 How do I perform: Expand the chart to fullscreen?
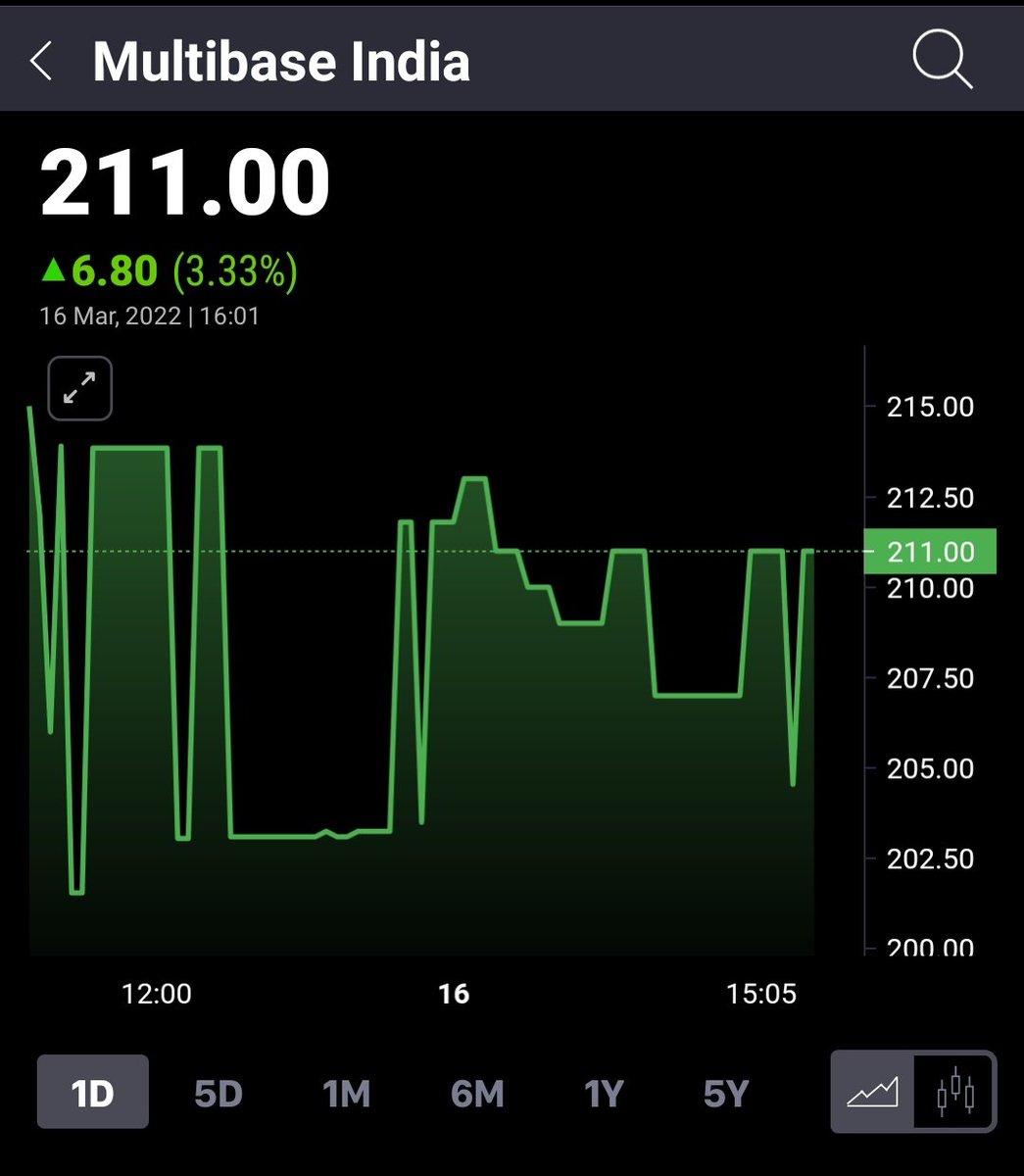click(x=79, y=388)
